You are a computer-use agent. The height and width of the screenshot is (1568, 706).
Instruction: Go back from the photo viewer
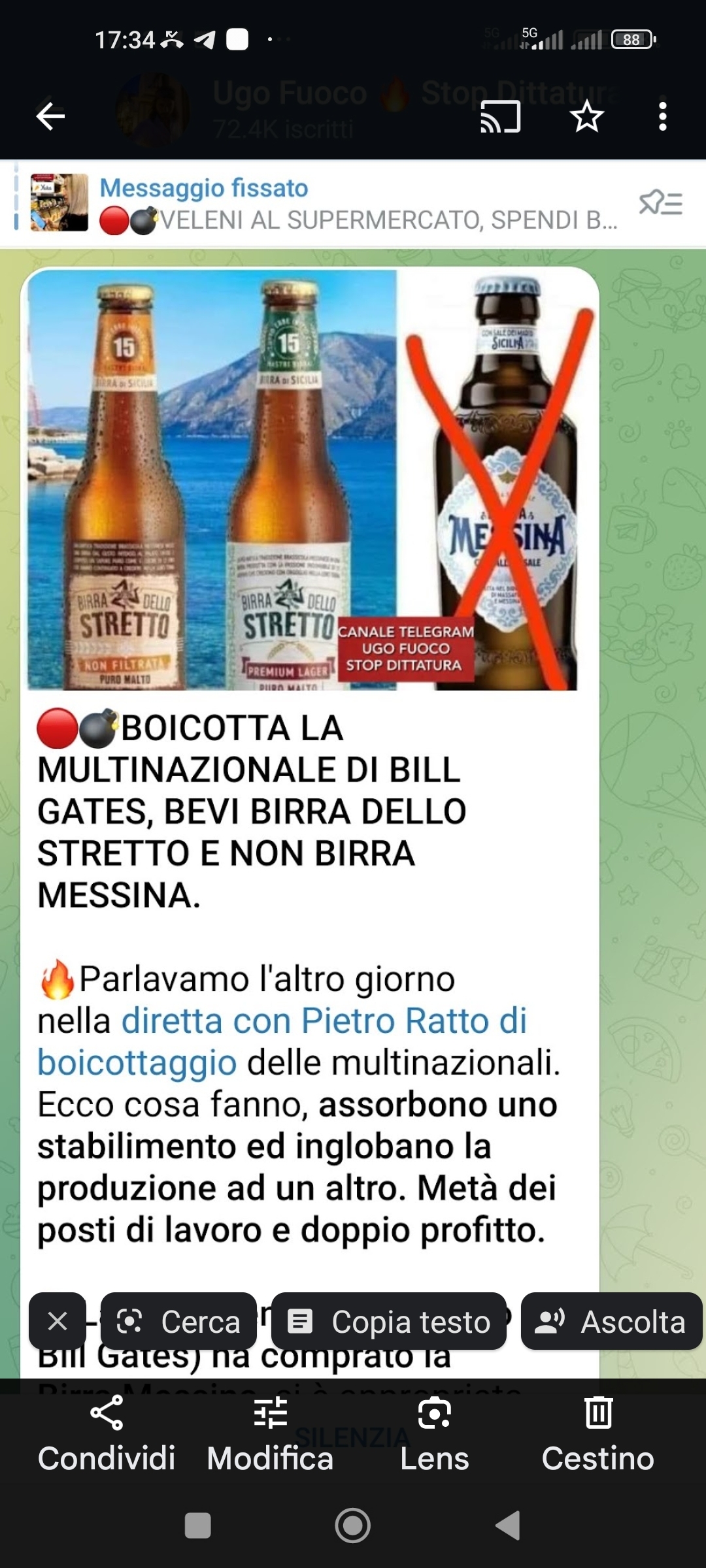coord(50,117)
